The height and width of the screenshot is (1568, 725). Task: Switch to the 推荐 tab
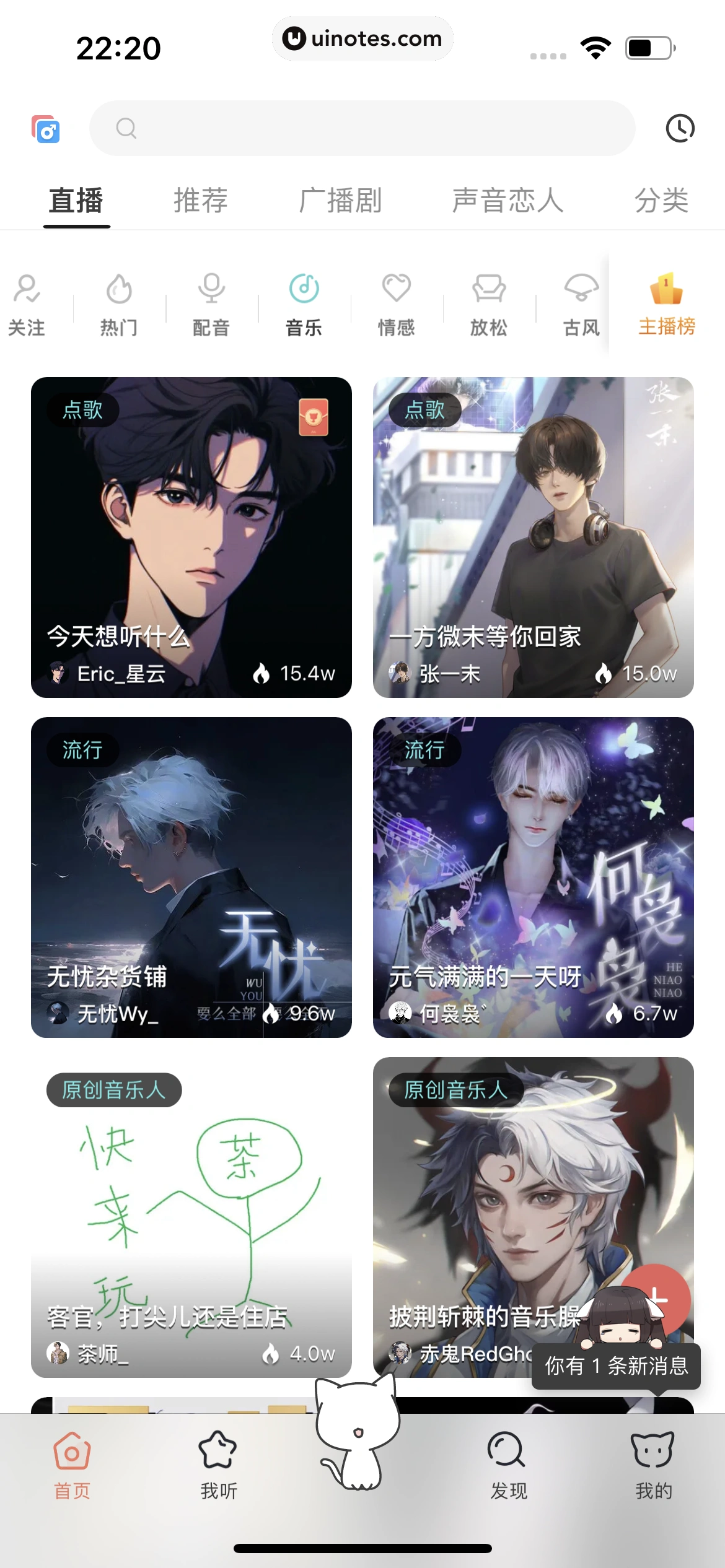pos(200,201)
